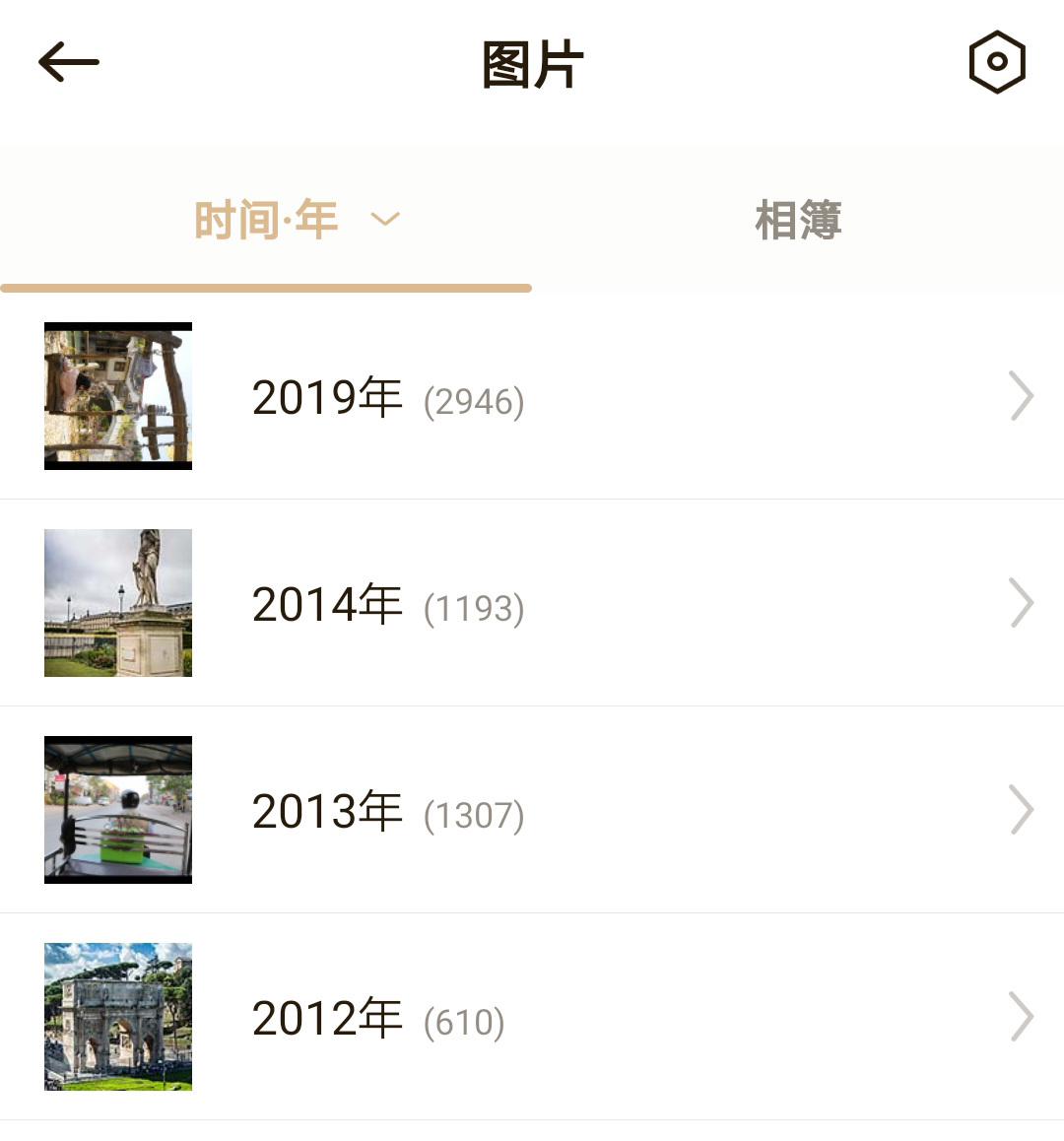Tap the back arrow to leave gallery
This screenshot has height=1141, width=1064.
[x=68, y=61]
